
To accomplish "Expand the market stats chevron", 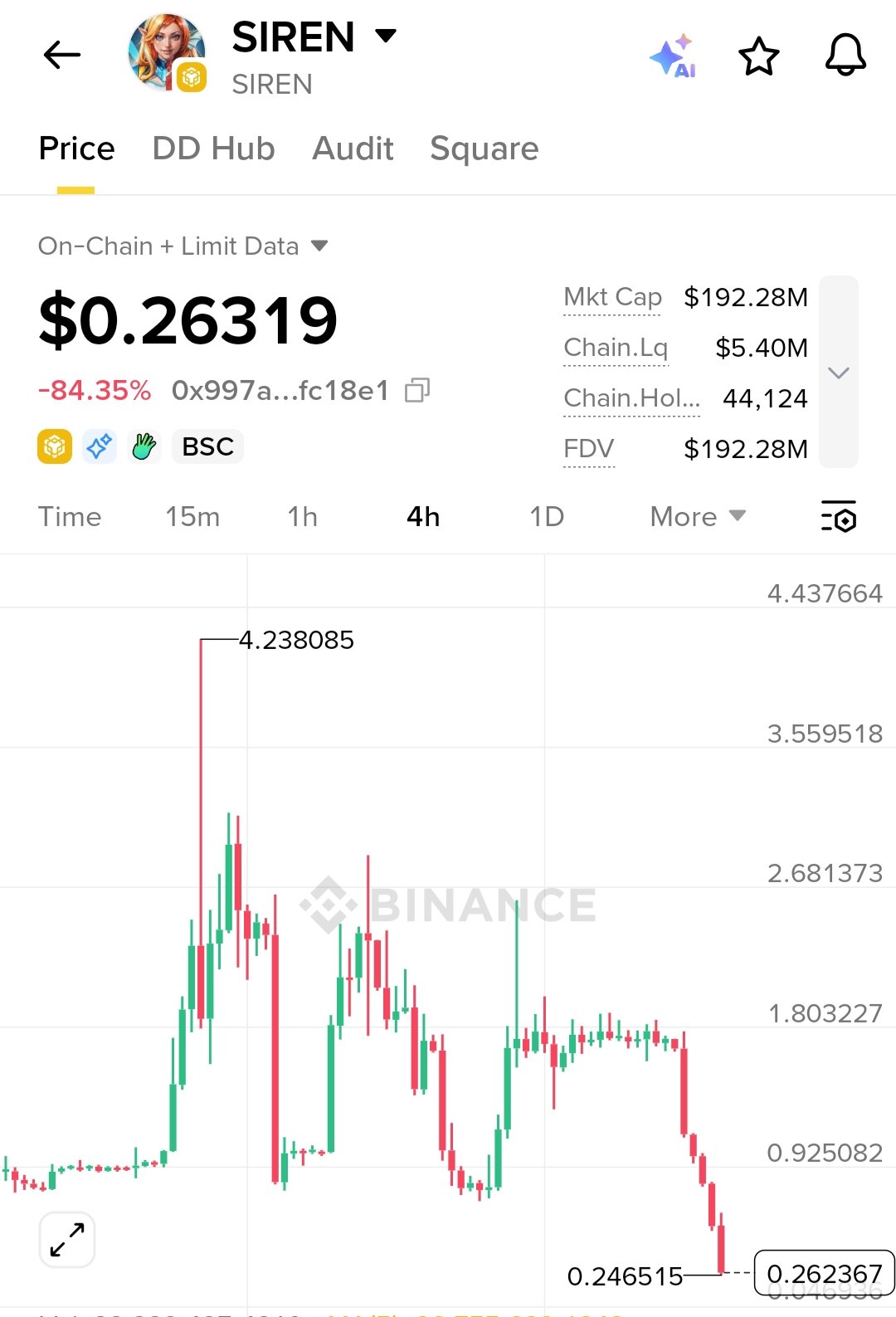I will [x=838, y=373].
